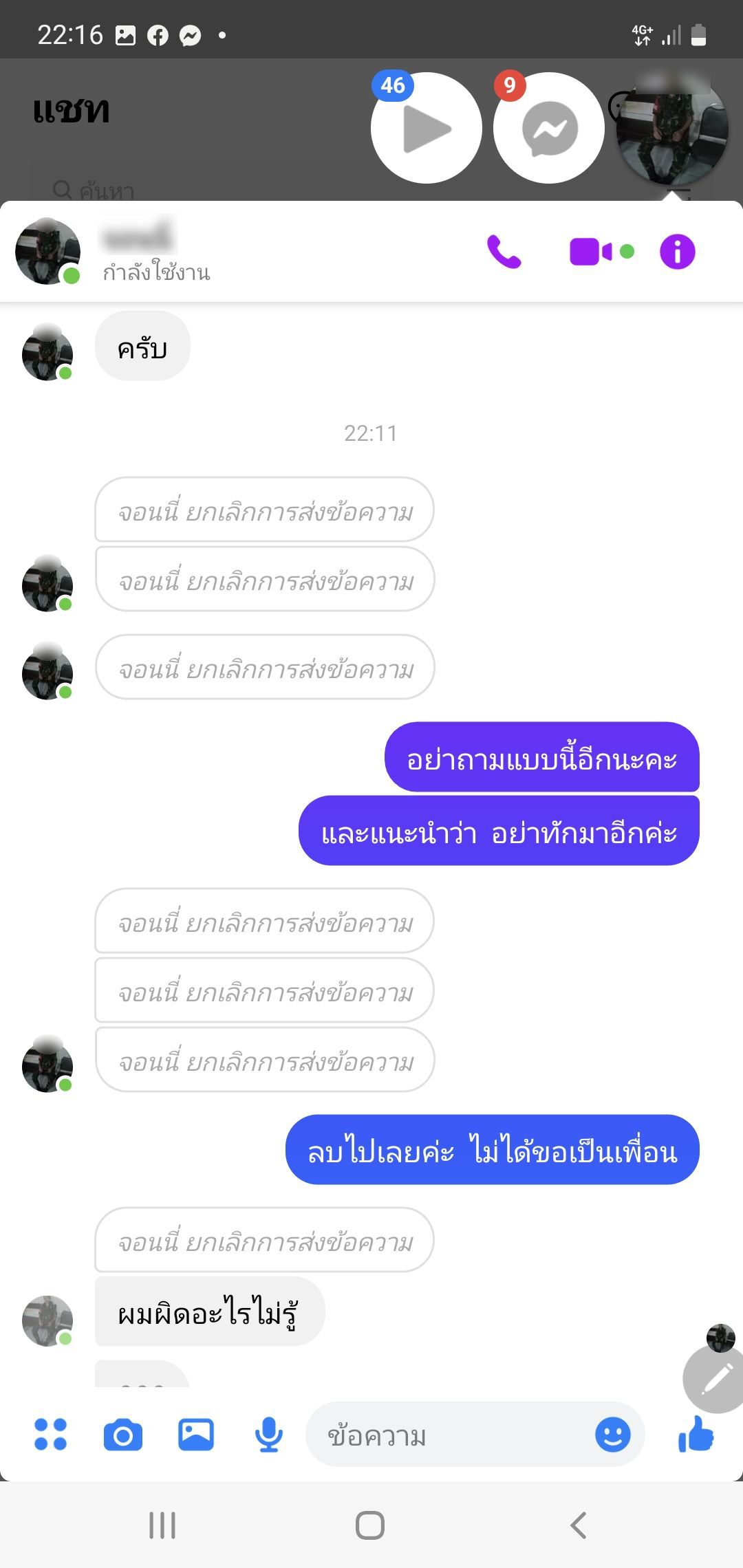Open conversation info details
The height and width of the screenshot is (1568, 743).
(678, 252)
